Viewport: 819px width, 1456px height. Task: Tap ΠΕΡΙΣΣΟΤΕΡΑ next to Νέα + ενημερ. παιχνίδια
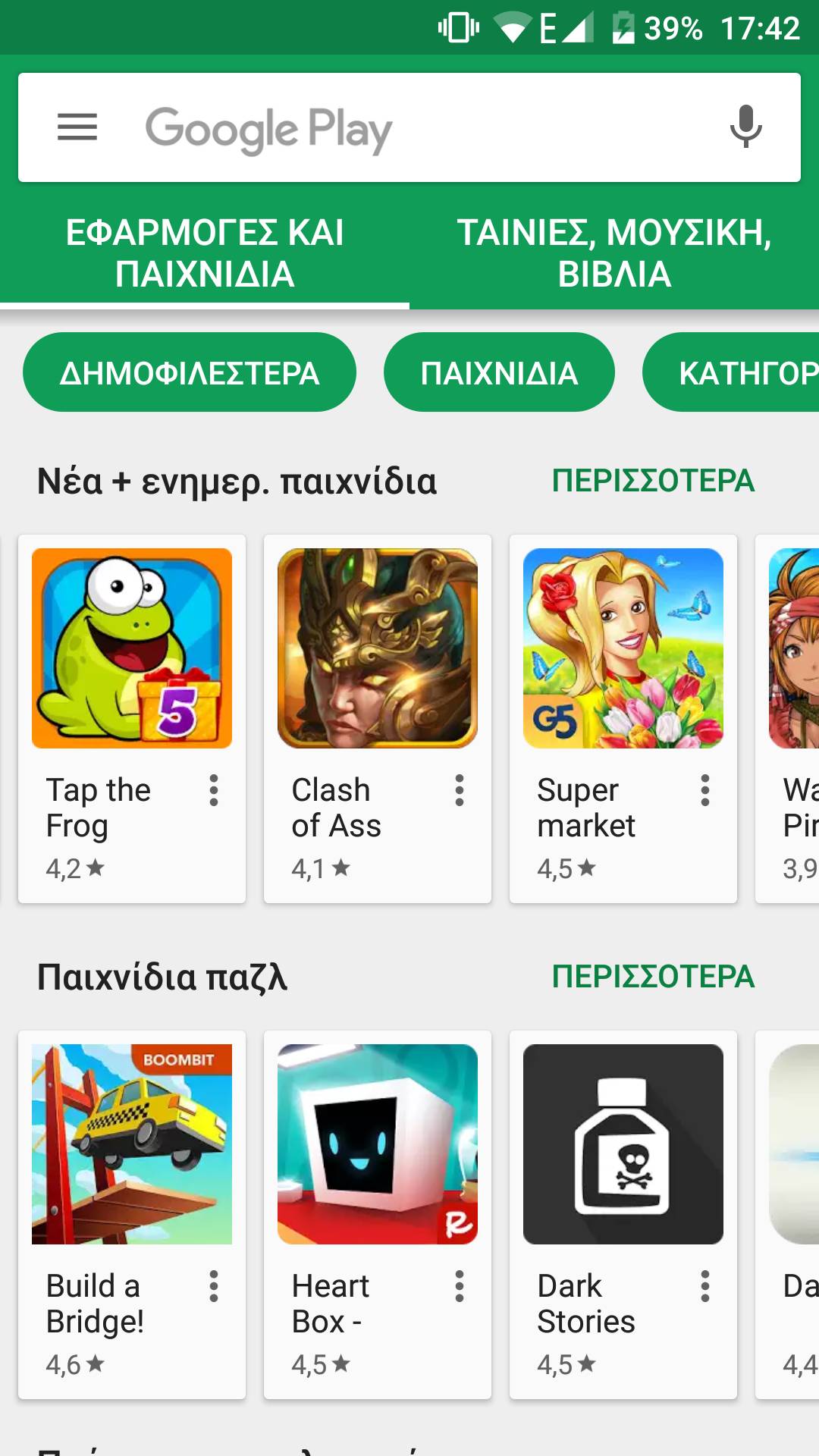653,481
